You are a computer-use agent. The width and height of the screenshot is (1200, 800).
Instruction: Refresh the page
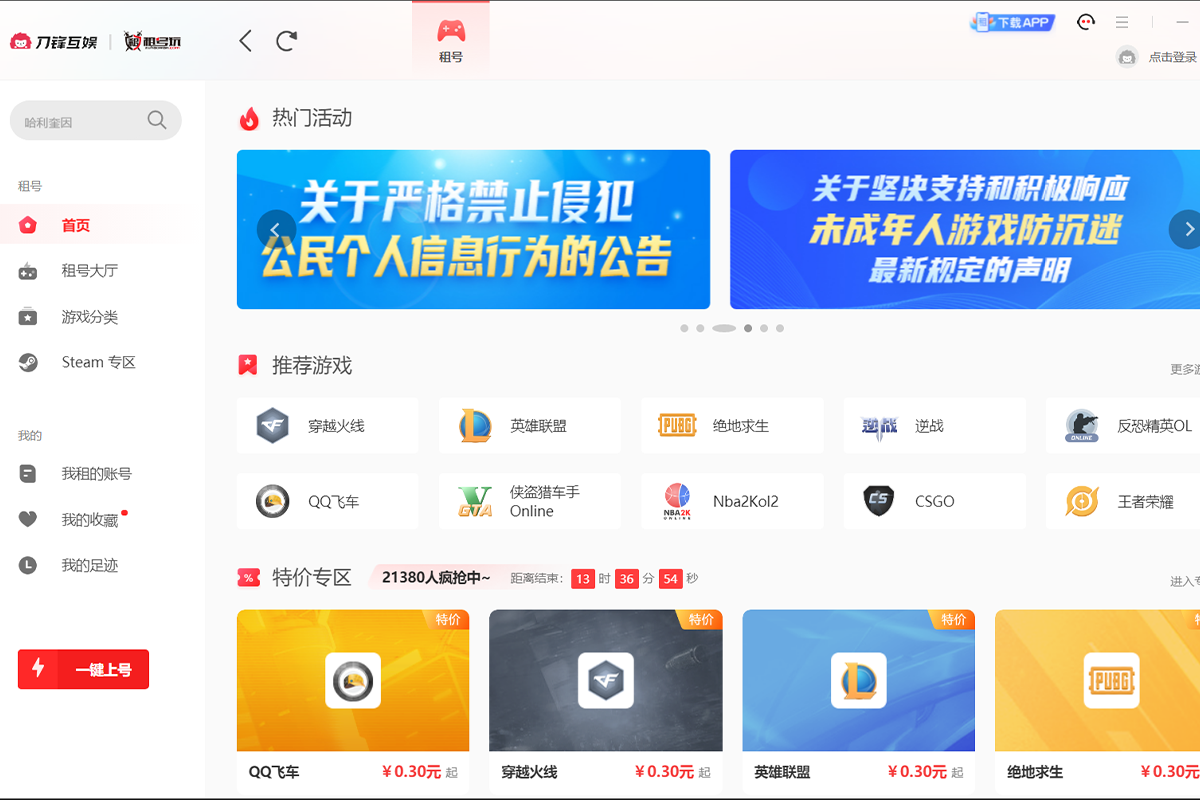tap(287, 41)
